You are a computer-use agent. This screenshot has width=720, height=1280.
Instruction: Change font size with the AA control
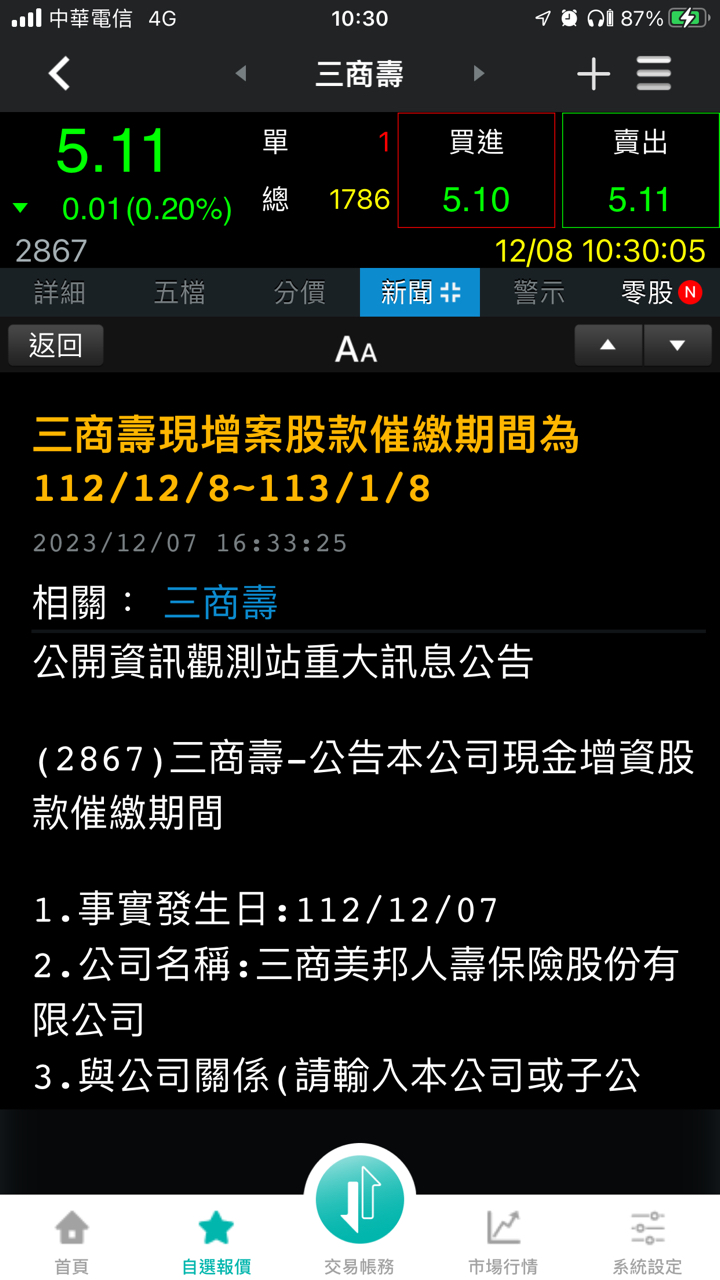356,349
